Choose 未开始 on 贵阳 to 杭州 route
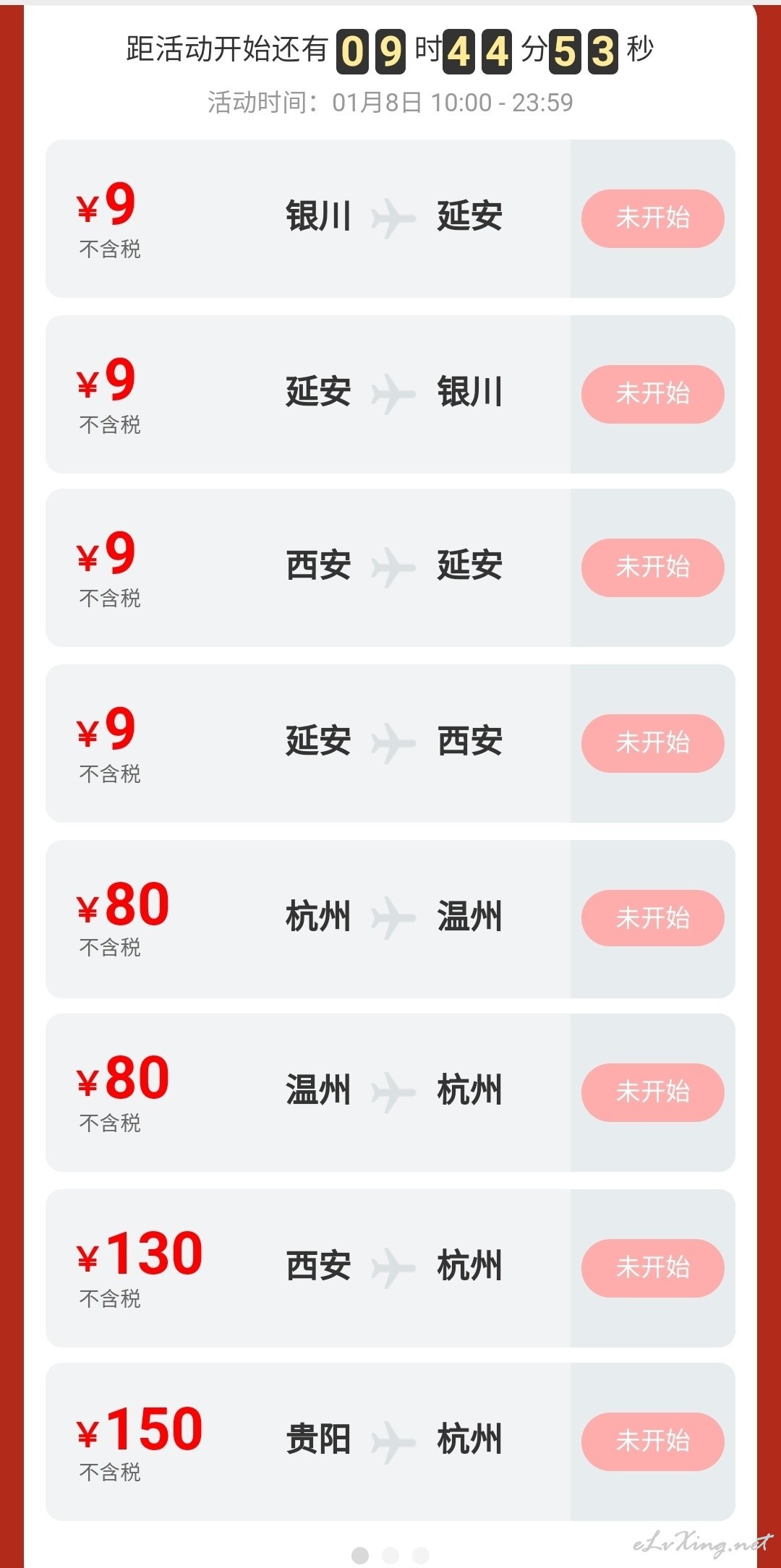This screenshot has height=1568, width=781. [652, 1441]
